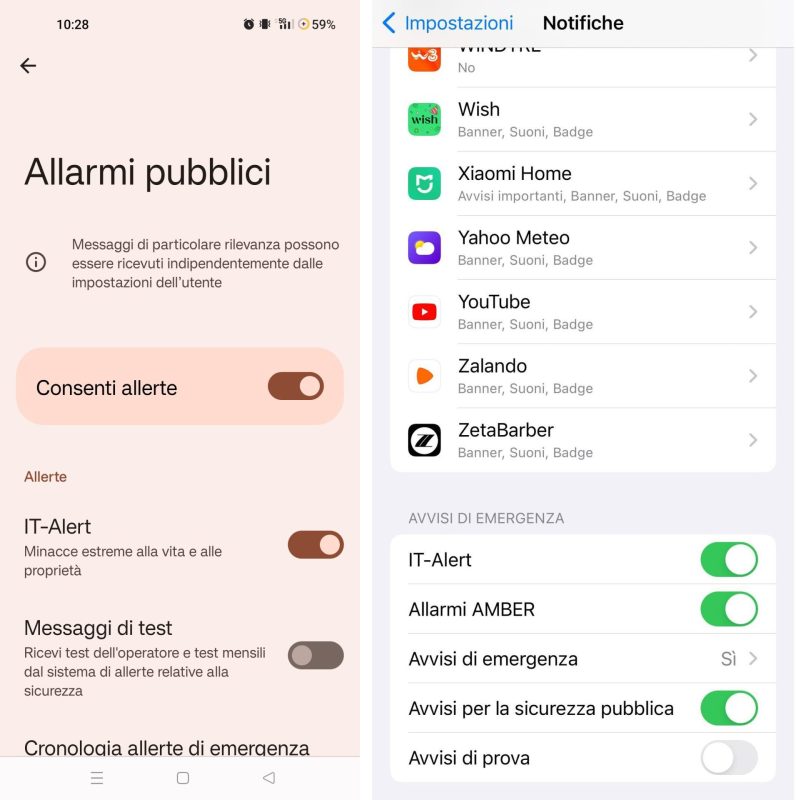Toggle IT-Alert under Avvisi di emergenza
The image size is (796, 800).
(728, 560)
